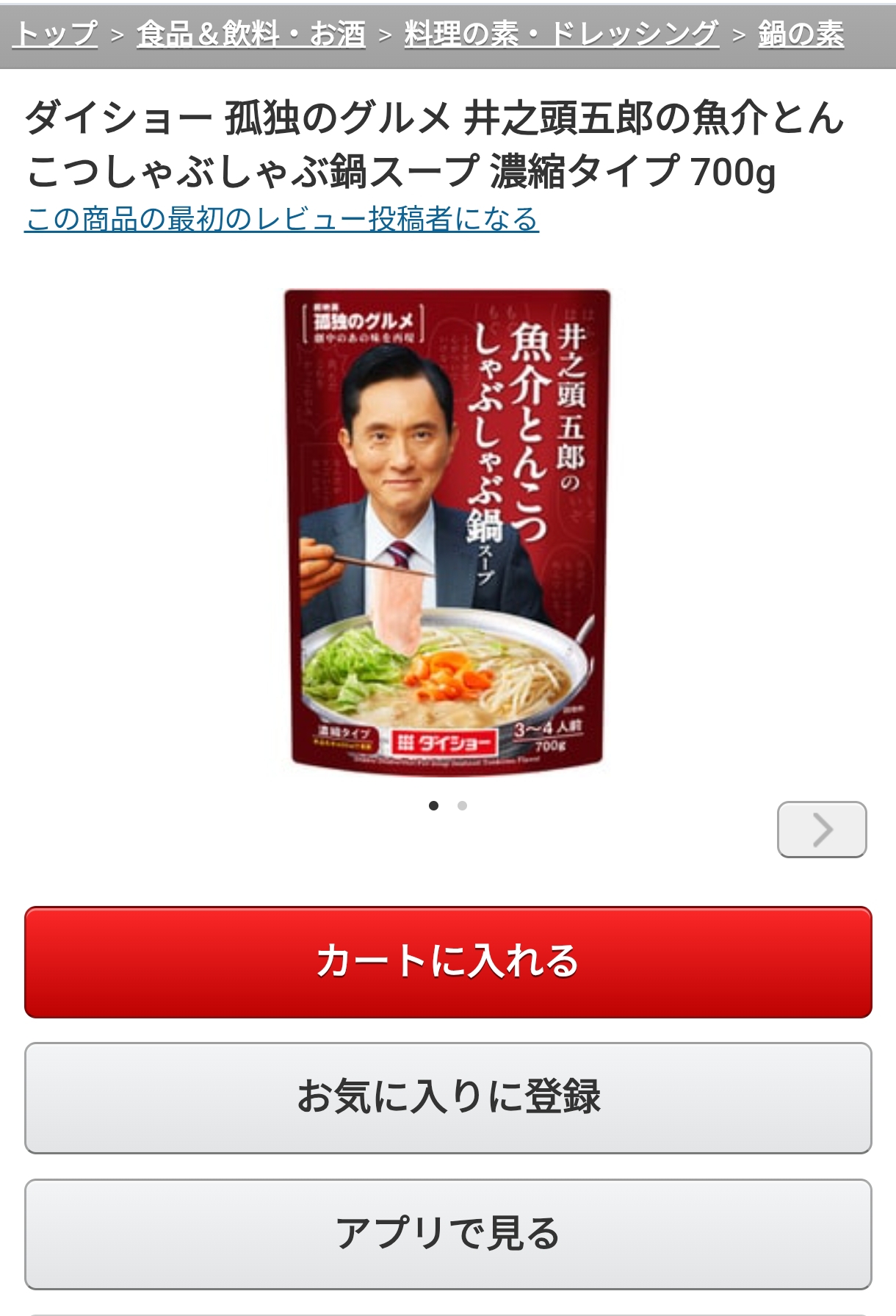
Task: Select the second image indicator dot
Action: 462,806
